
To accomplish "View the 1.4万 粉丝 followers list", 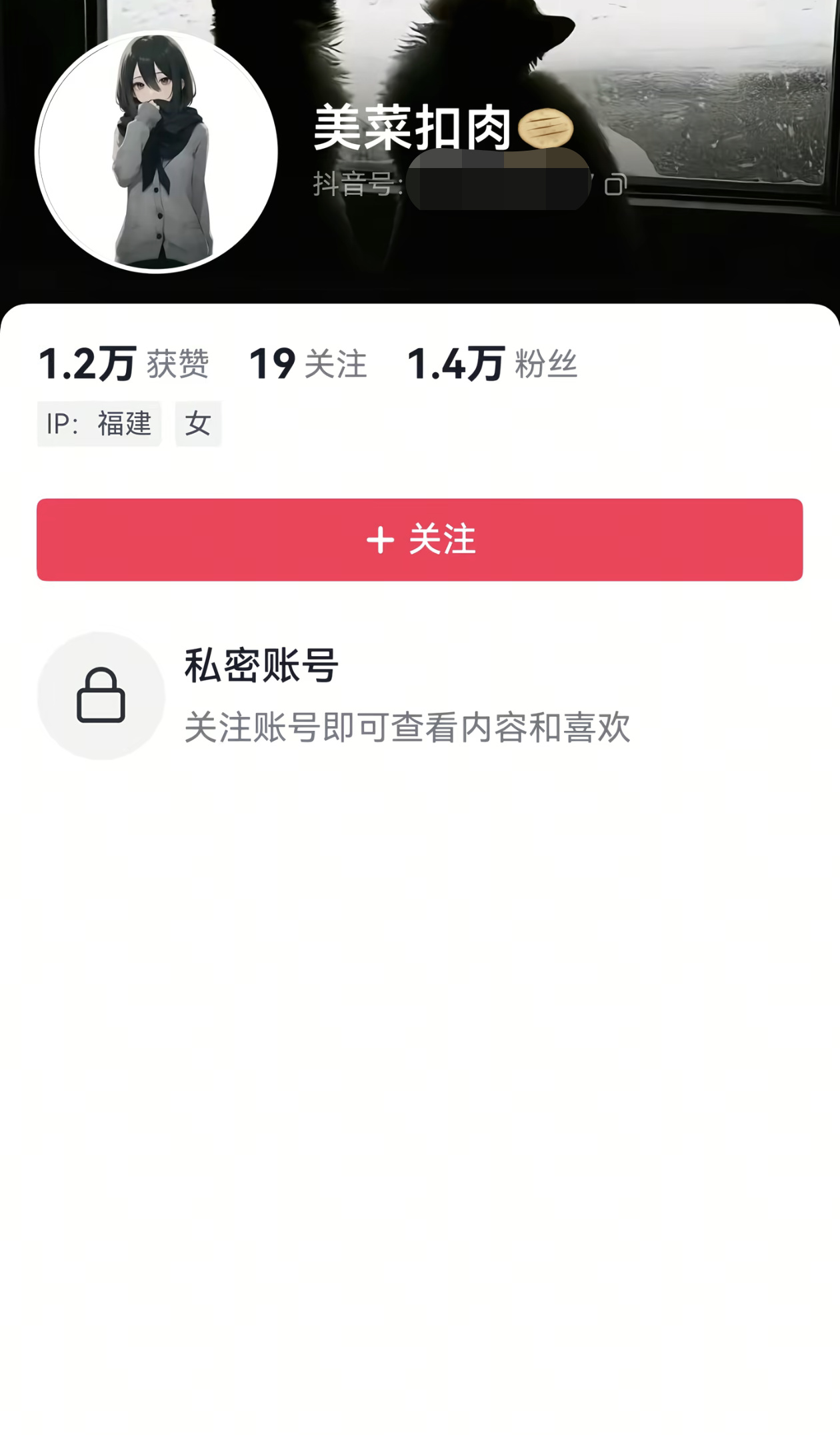I will point(492,364).
